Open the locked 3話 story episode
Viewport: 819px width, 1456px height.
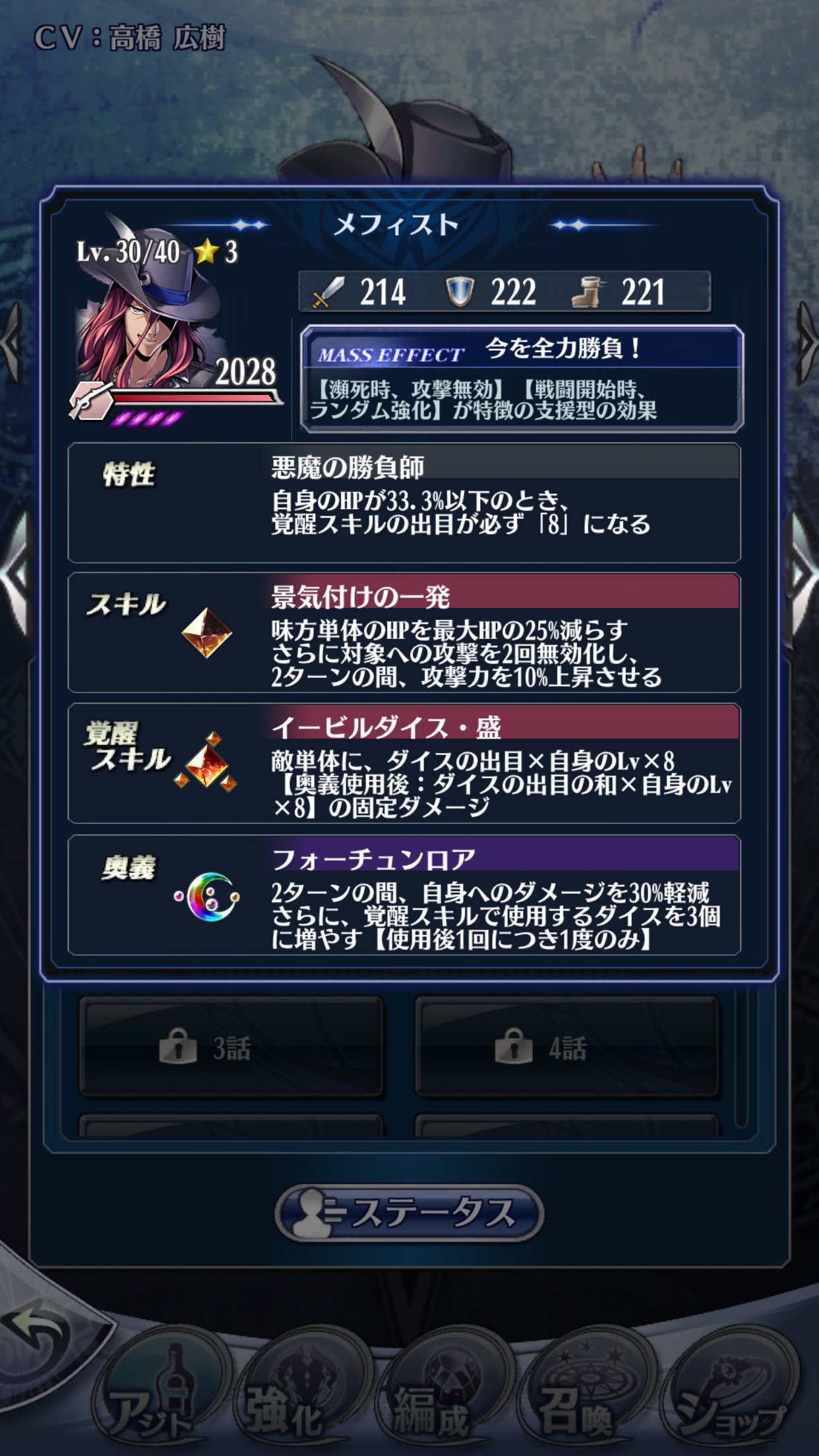[x=231, y=1047]
